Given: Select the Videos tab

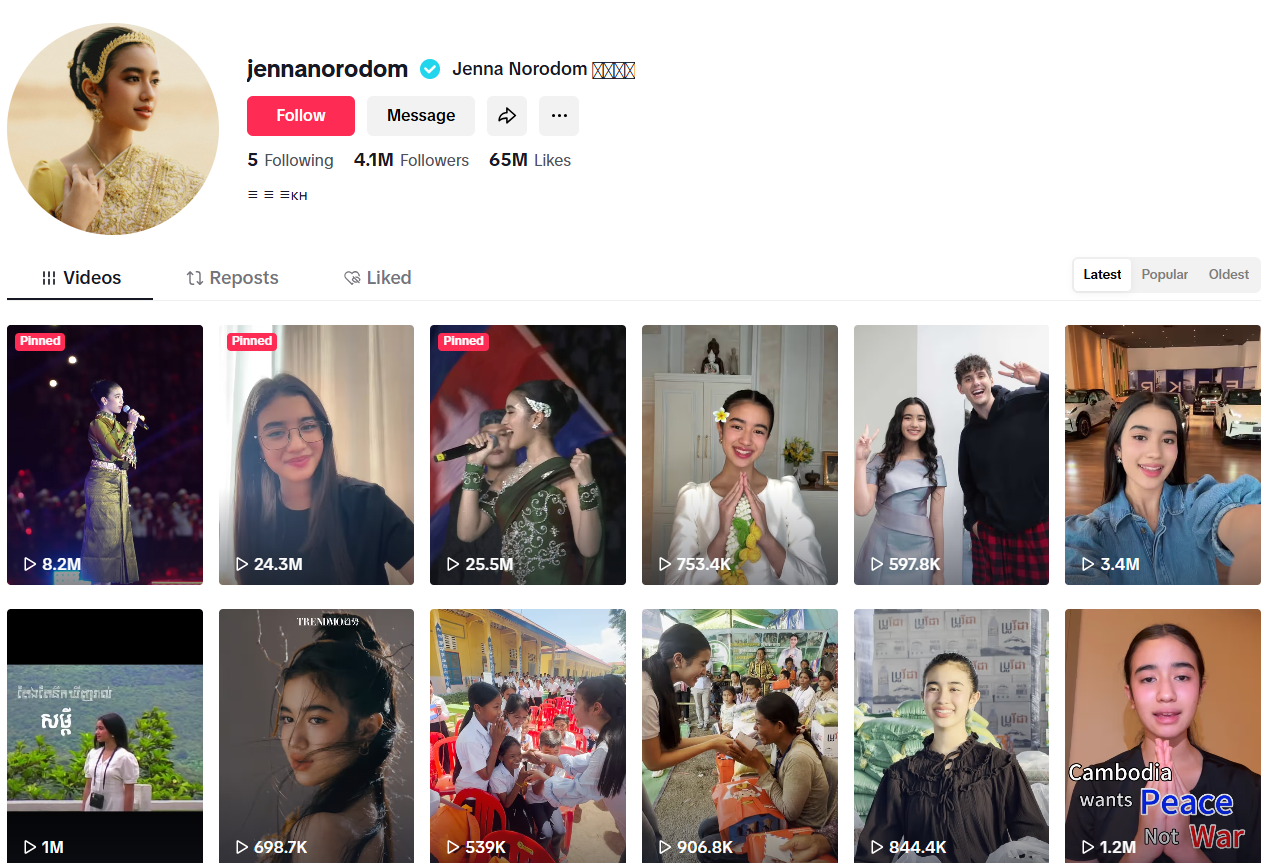Looking at the screenshot, I should pos(81,278).
